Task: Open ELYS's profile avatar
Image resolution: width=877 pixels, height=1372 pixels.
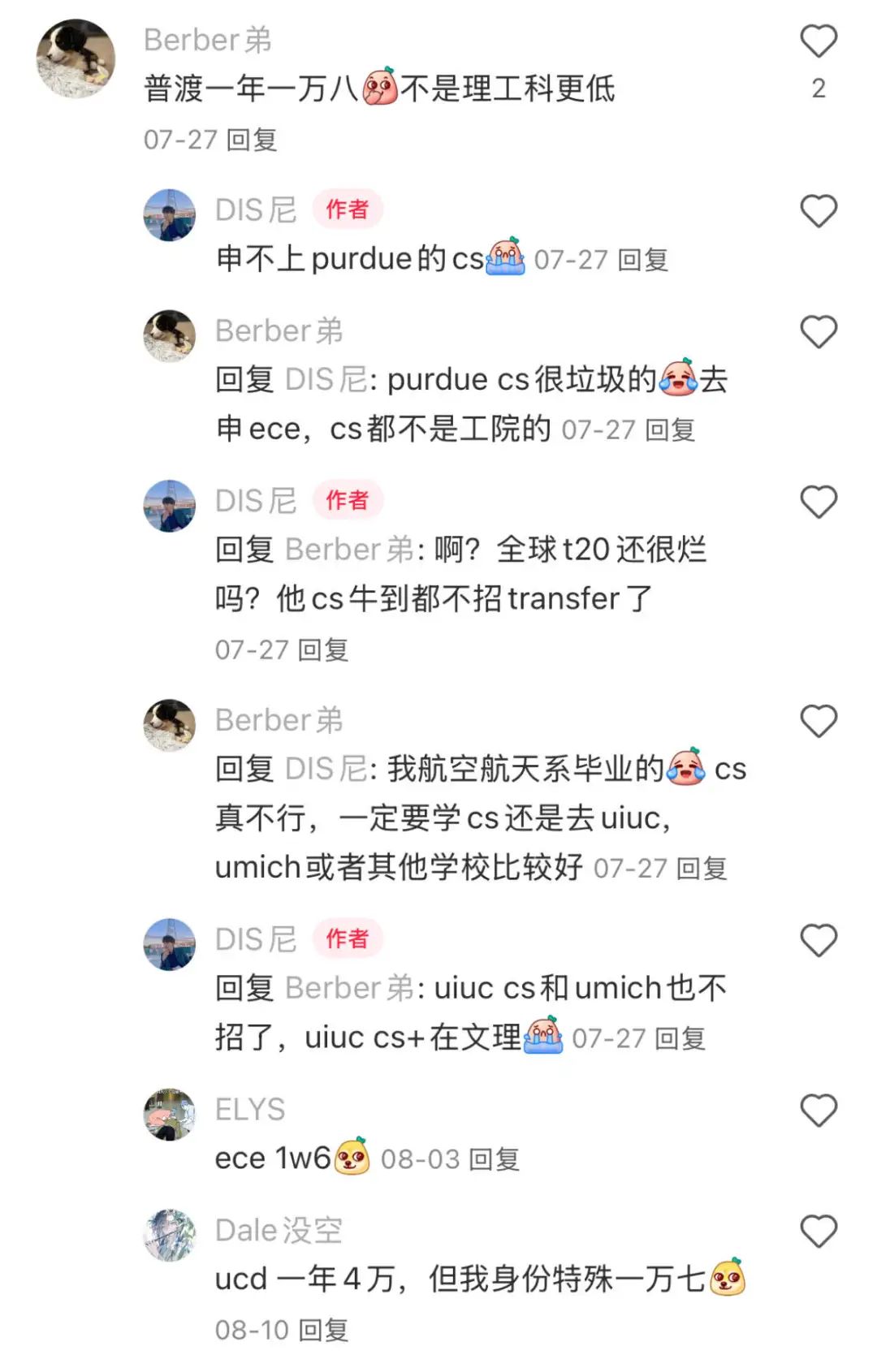Action: (170, 1115)
